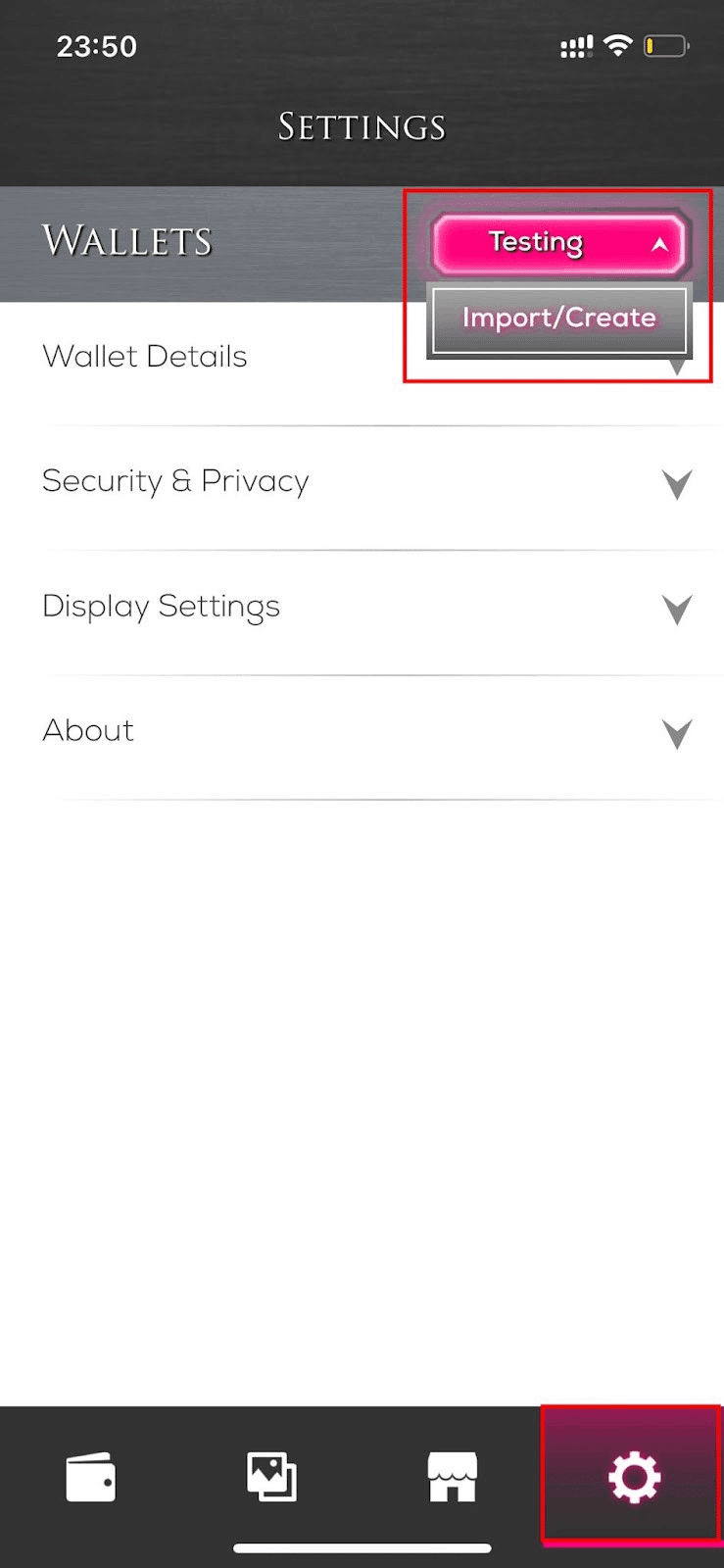Select the Import/Create option

pos(558,318)
